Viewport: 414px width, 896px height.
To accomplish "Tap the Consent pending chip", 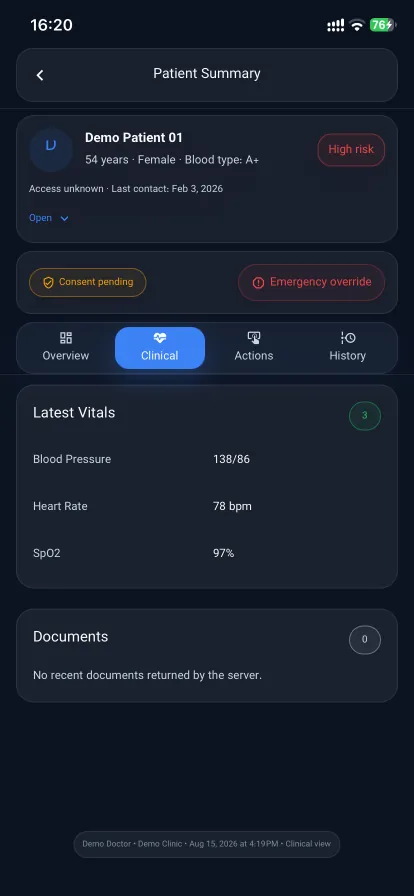I will (x=87, y=282).
